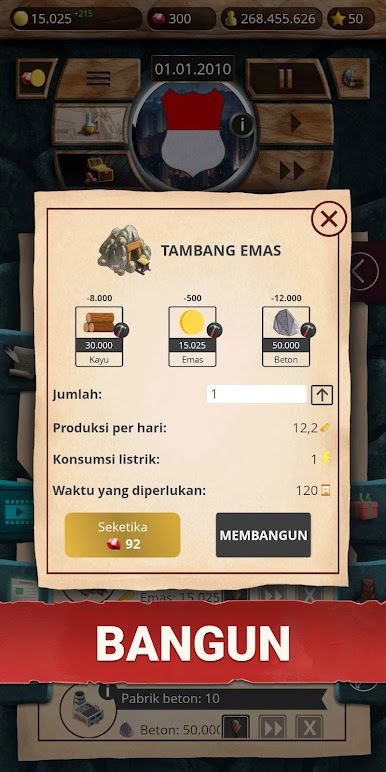Open the treasure chest panel
The image size is (386, 772).
click(95, 170)
